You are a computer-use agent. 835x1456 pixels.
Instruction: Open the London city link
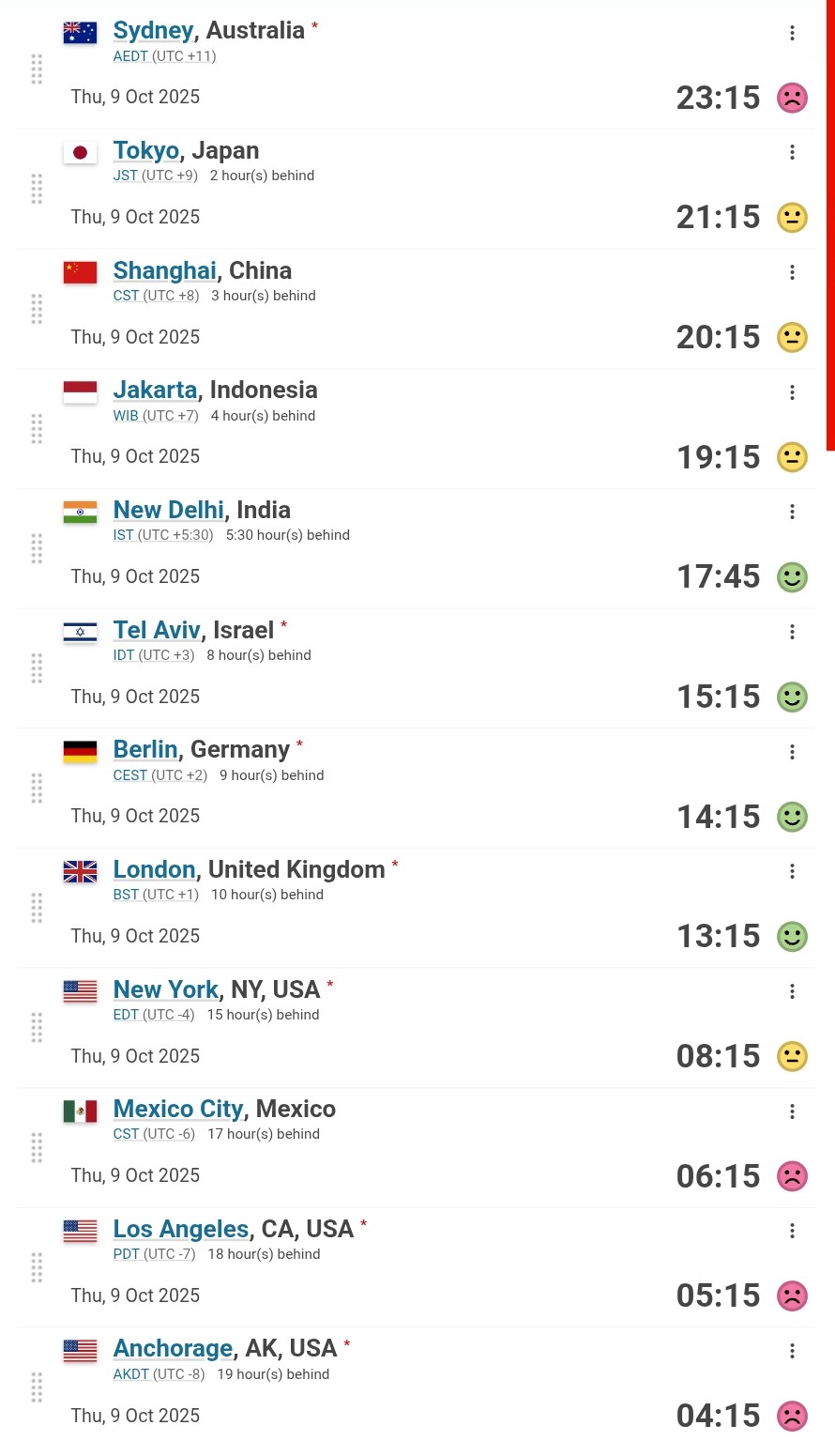click(154, 870)
